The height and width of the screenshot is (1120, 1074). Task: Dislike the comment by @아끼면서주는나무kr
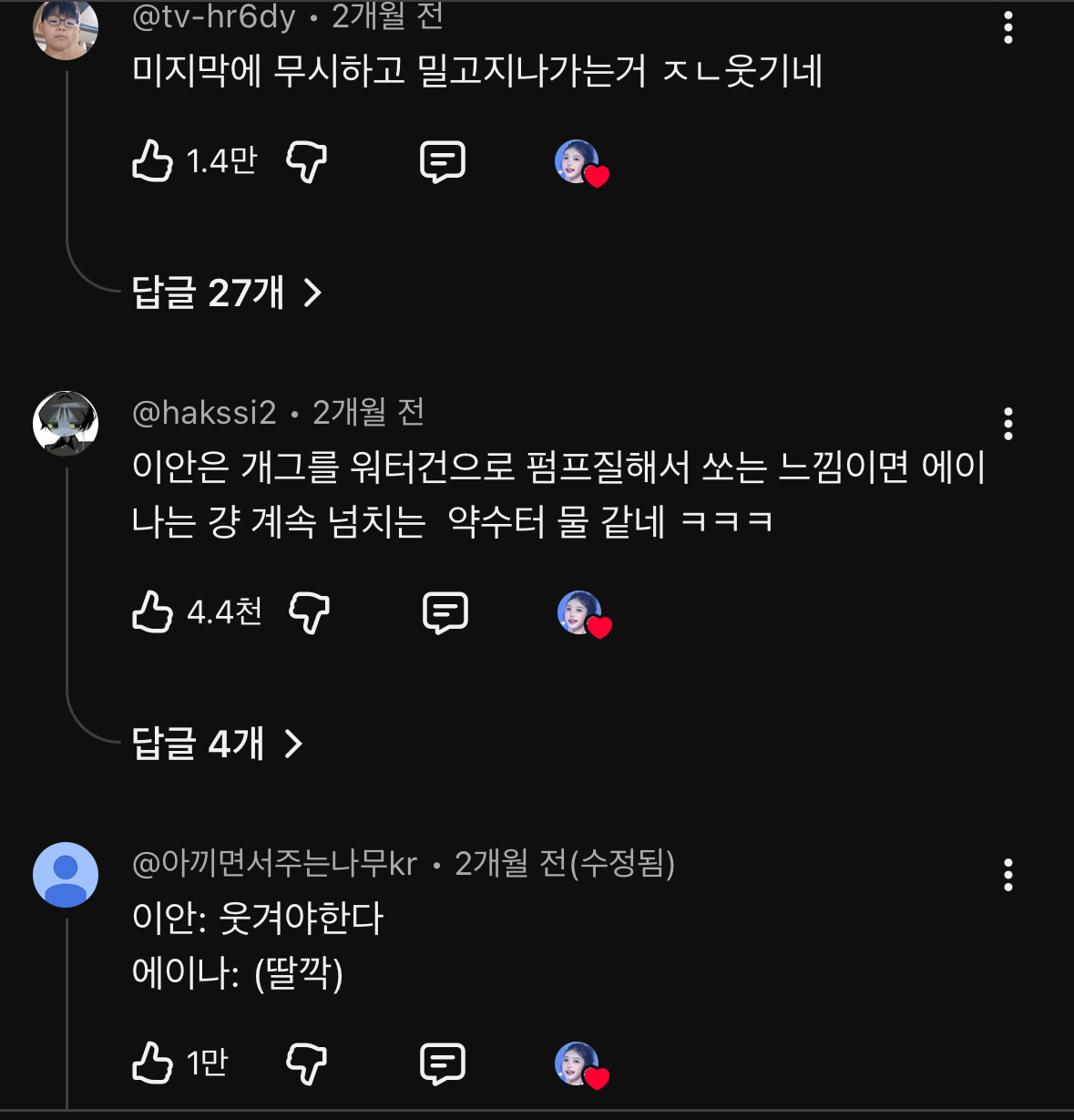[x=306, y=1063]
